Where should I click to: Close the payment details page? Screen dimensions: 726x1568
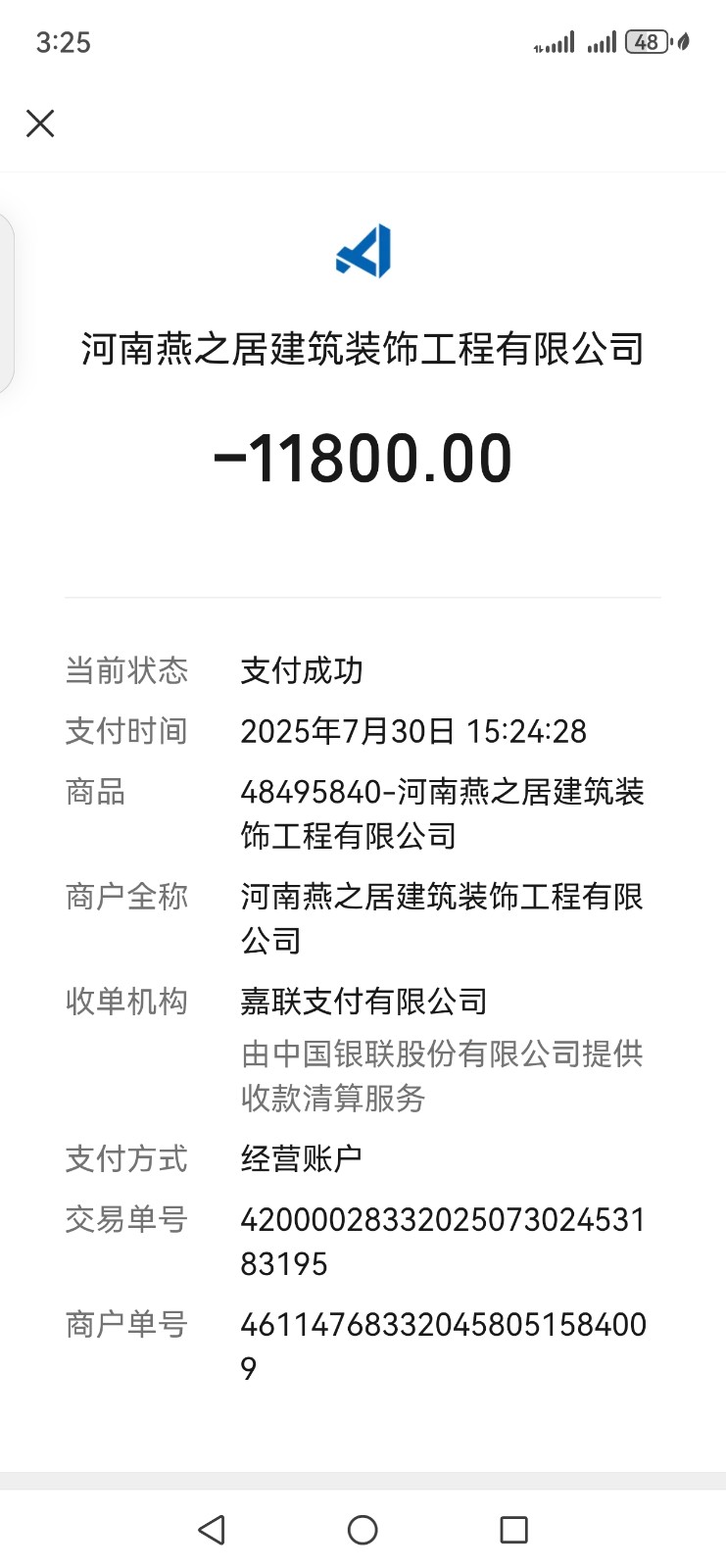coord(40,123)
